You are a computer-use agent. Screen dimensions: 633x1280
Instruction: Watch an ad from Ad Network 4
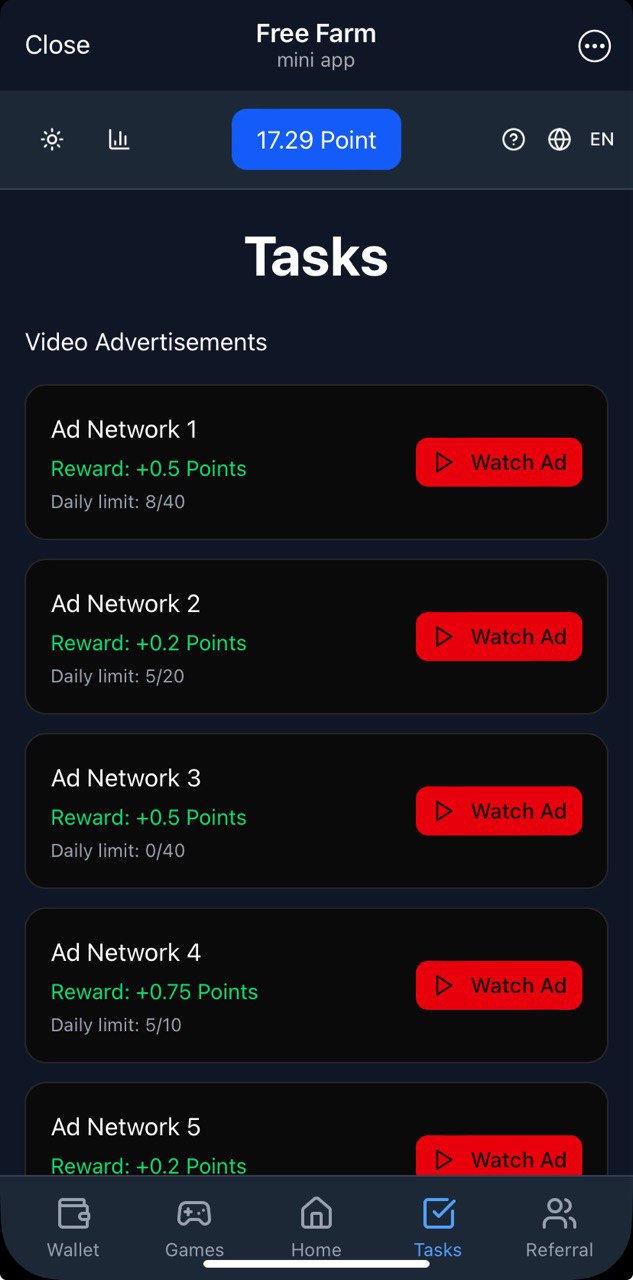[x=498, y=986]
